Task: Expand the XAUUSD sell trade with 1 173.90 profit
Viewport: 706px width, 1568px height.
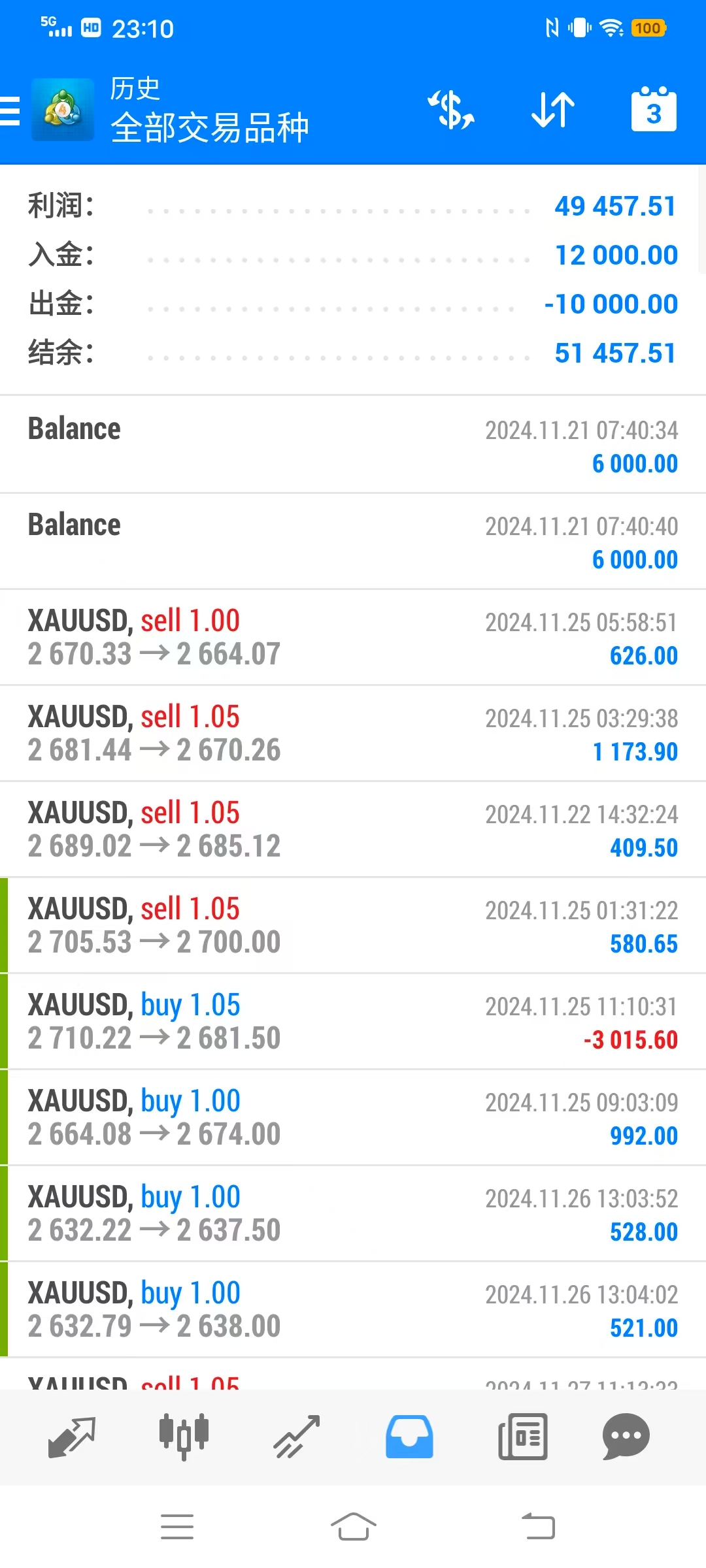Action: point(353,733)
